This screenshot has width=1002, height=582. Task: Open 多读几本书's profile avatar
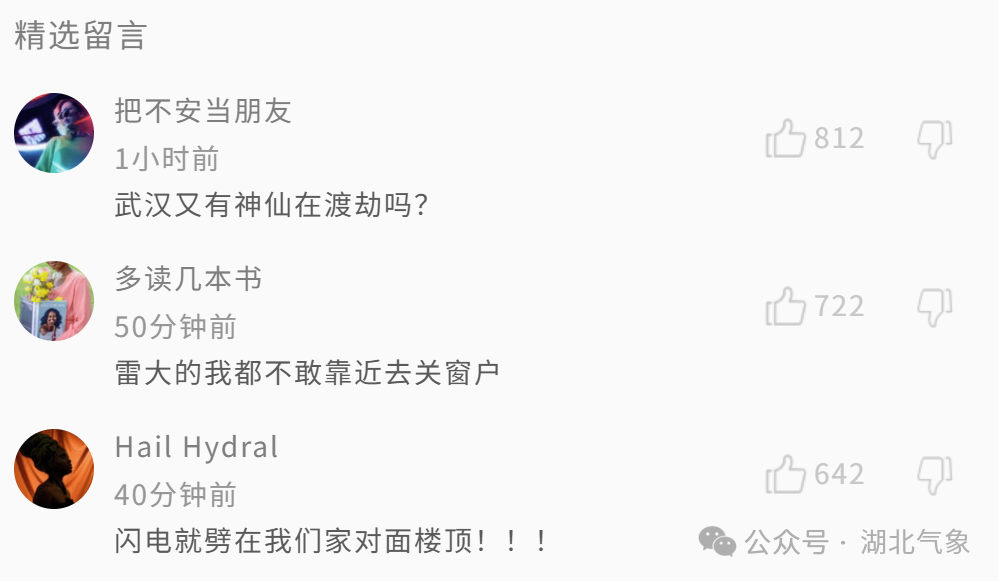(x=54, y=302)
